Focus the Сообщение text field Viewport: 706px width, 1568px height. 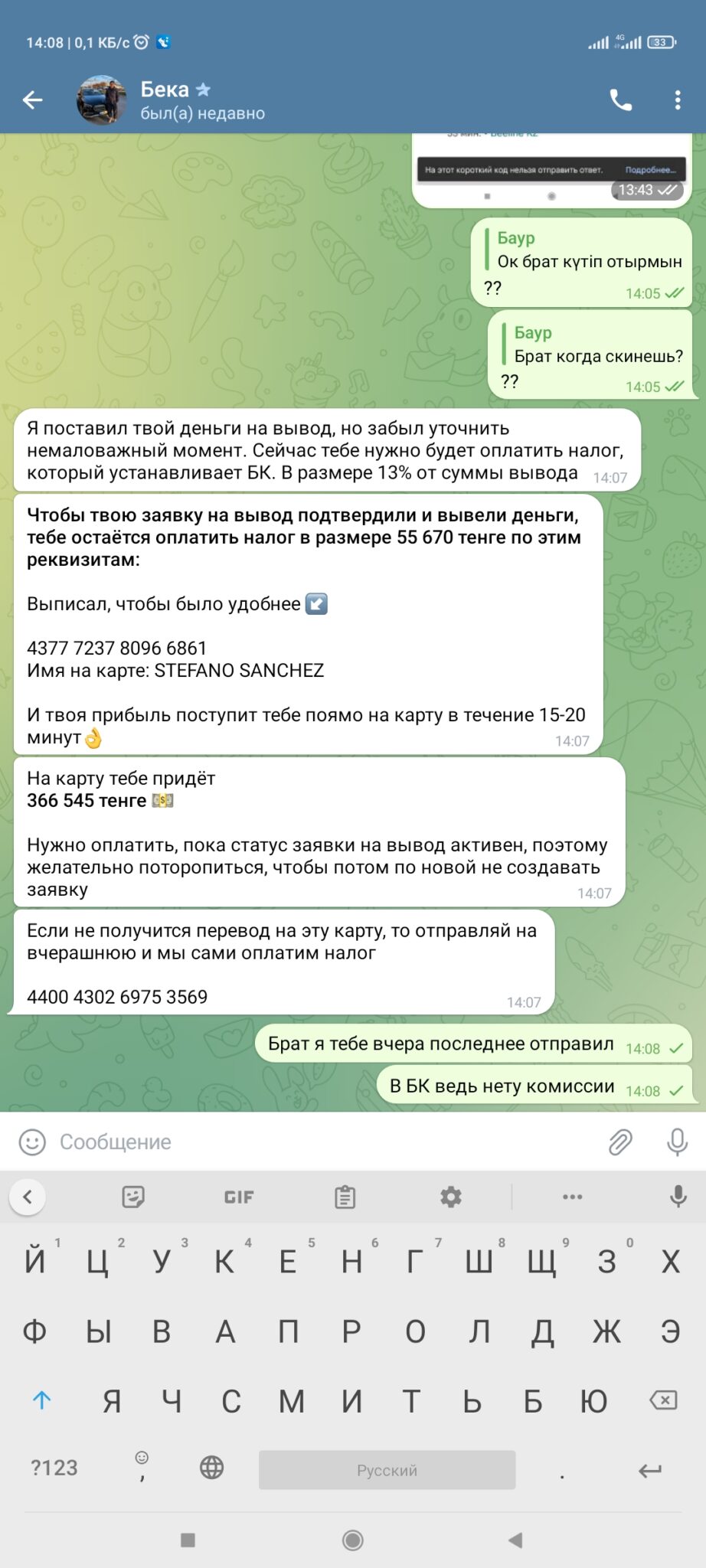[322, 1142]
